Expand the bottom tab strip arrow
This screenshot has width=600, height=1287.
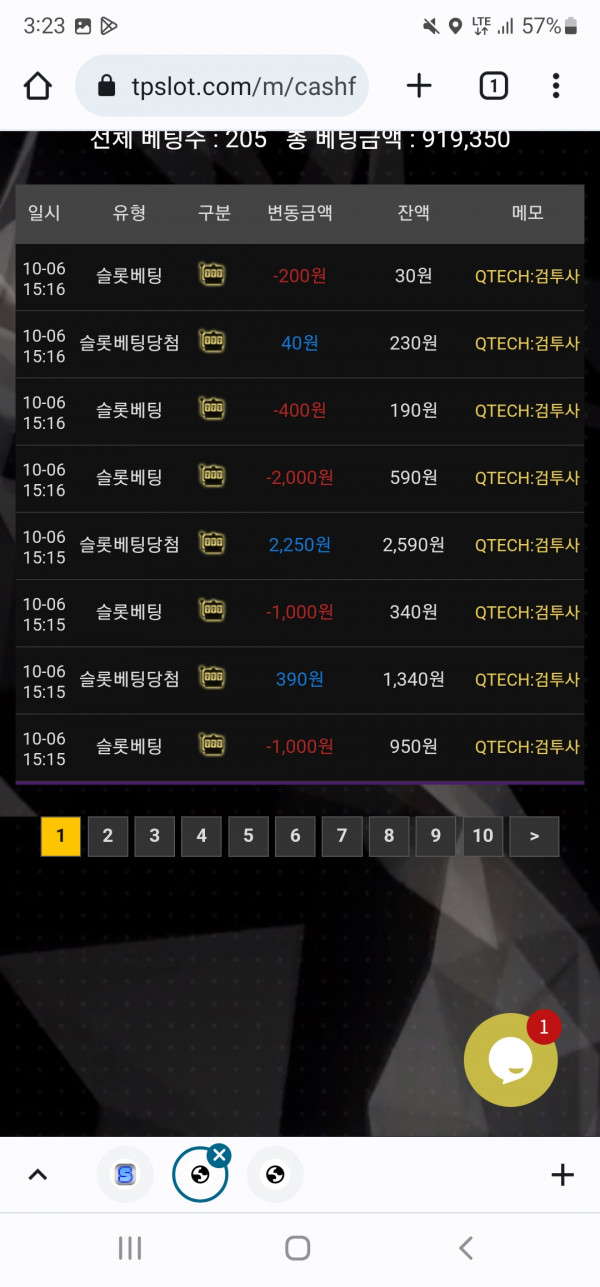pyautogui.click(x=38, y=1175)
